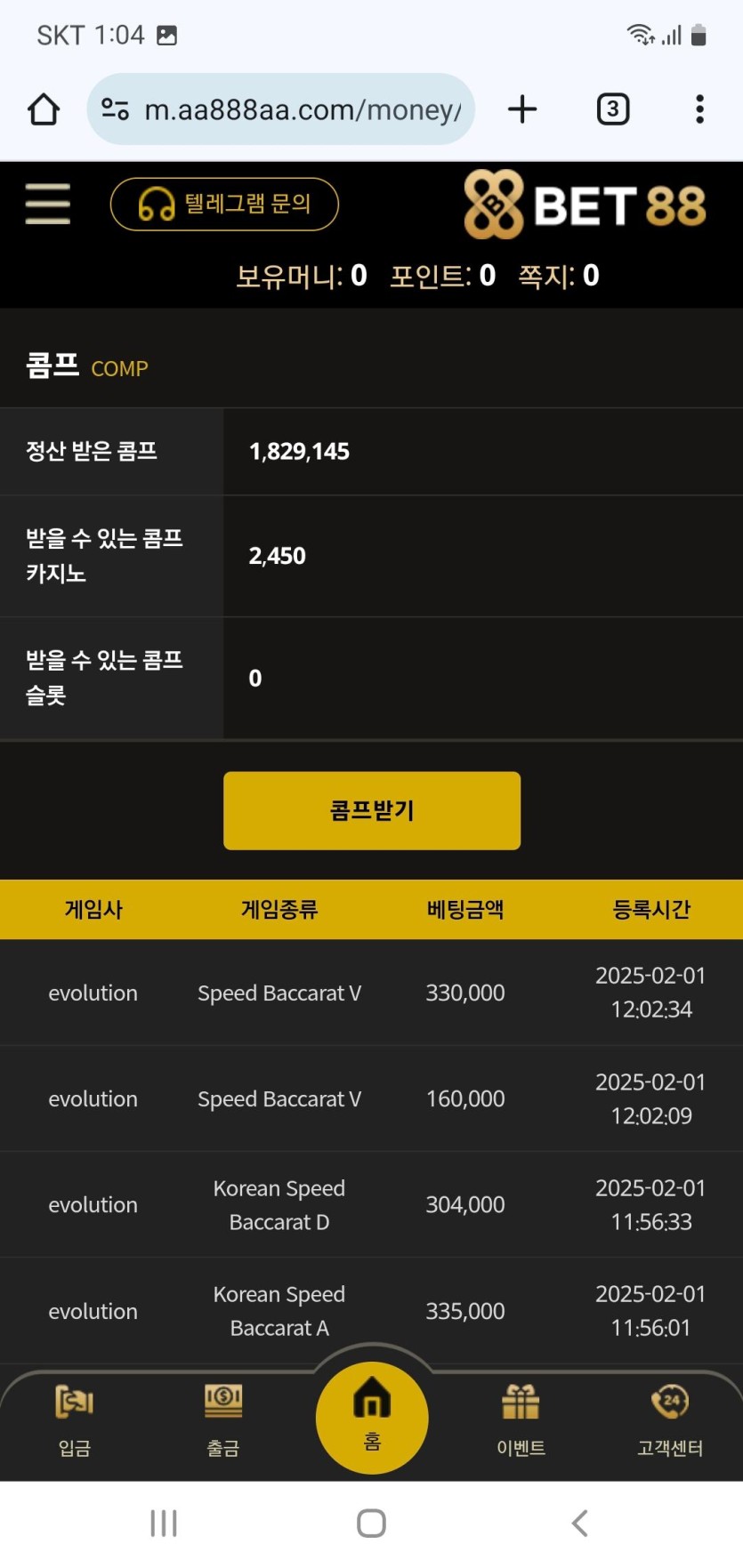Tap the yellow 콤프받기 button
Image resolution: width=743 pixels, height=1568 pixels.
point(372,810)
